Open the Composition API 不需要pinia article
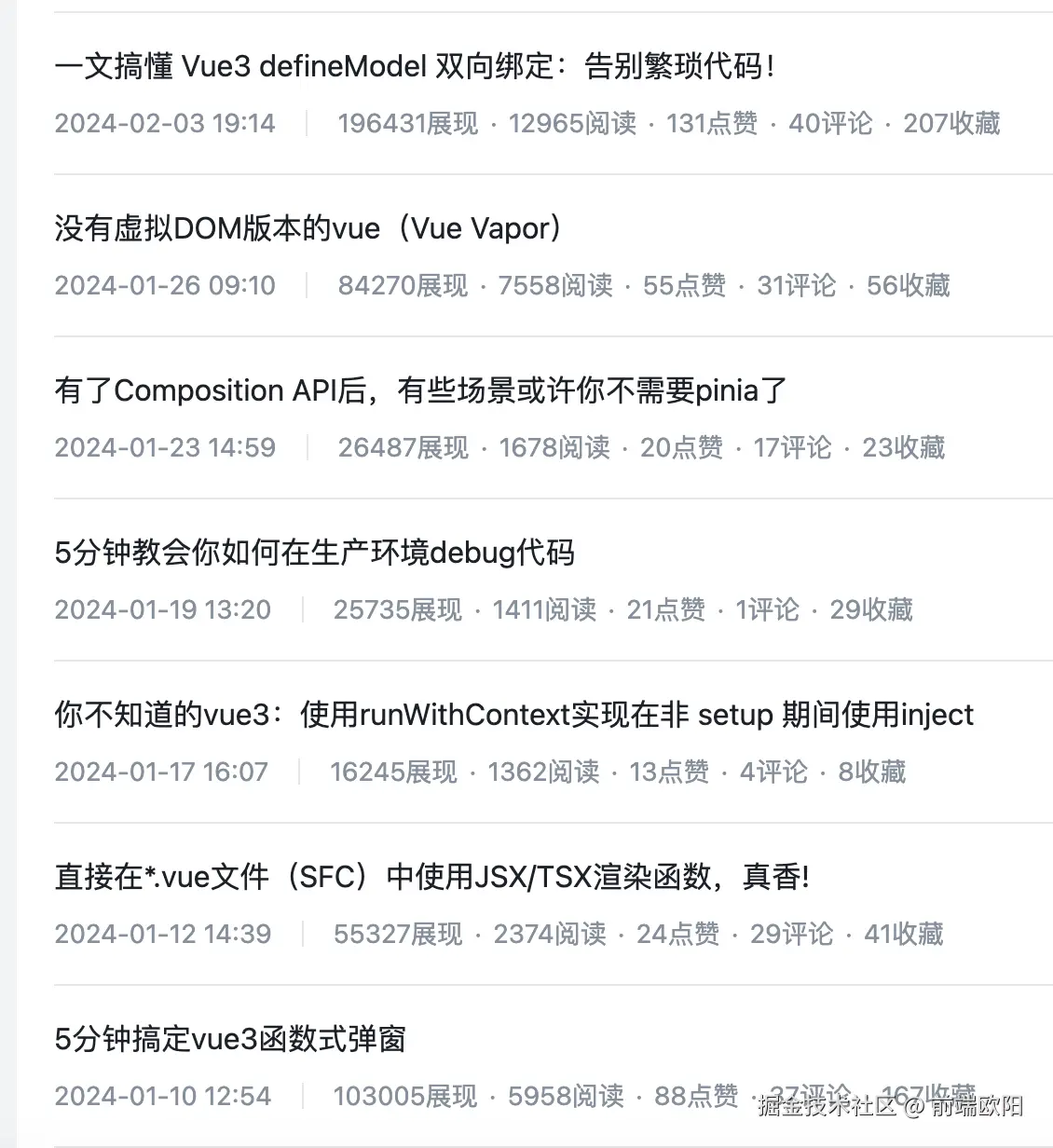 pos(420,391)
